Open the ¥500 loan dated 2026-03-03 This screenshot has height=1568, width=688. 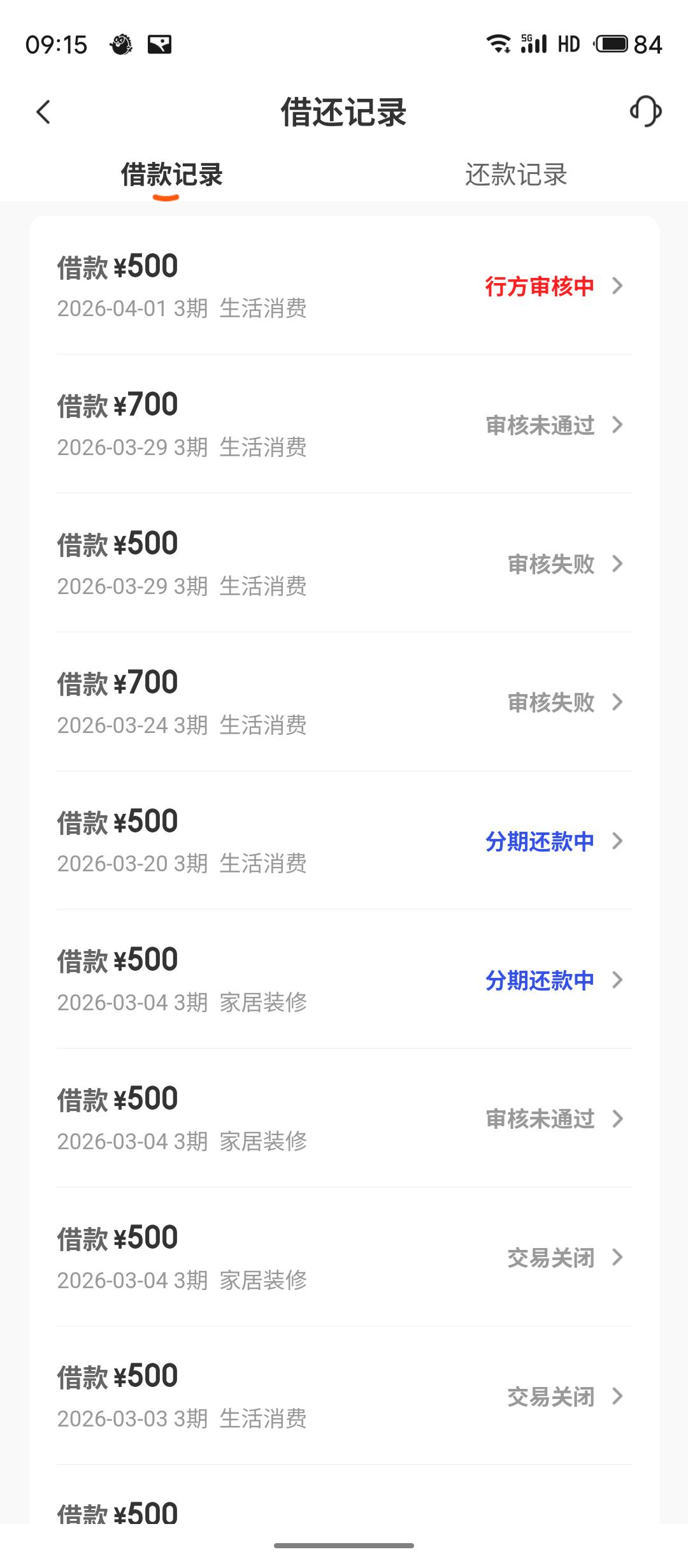coord(344,1396)
